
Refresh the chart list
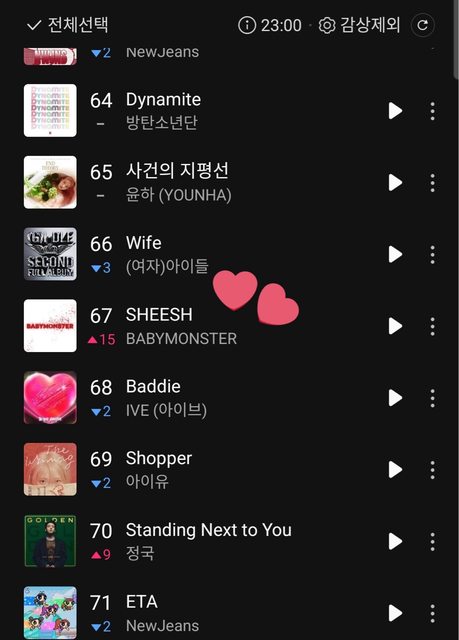tap(423, 25)
